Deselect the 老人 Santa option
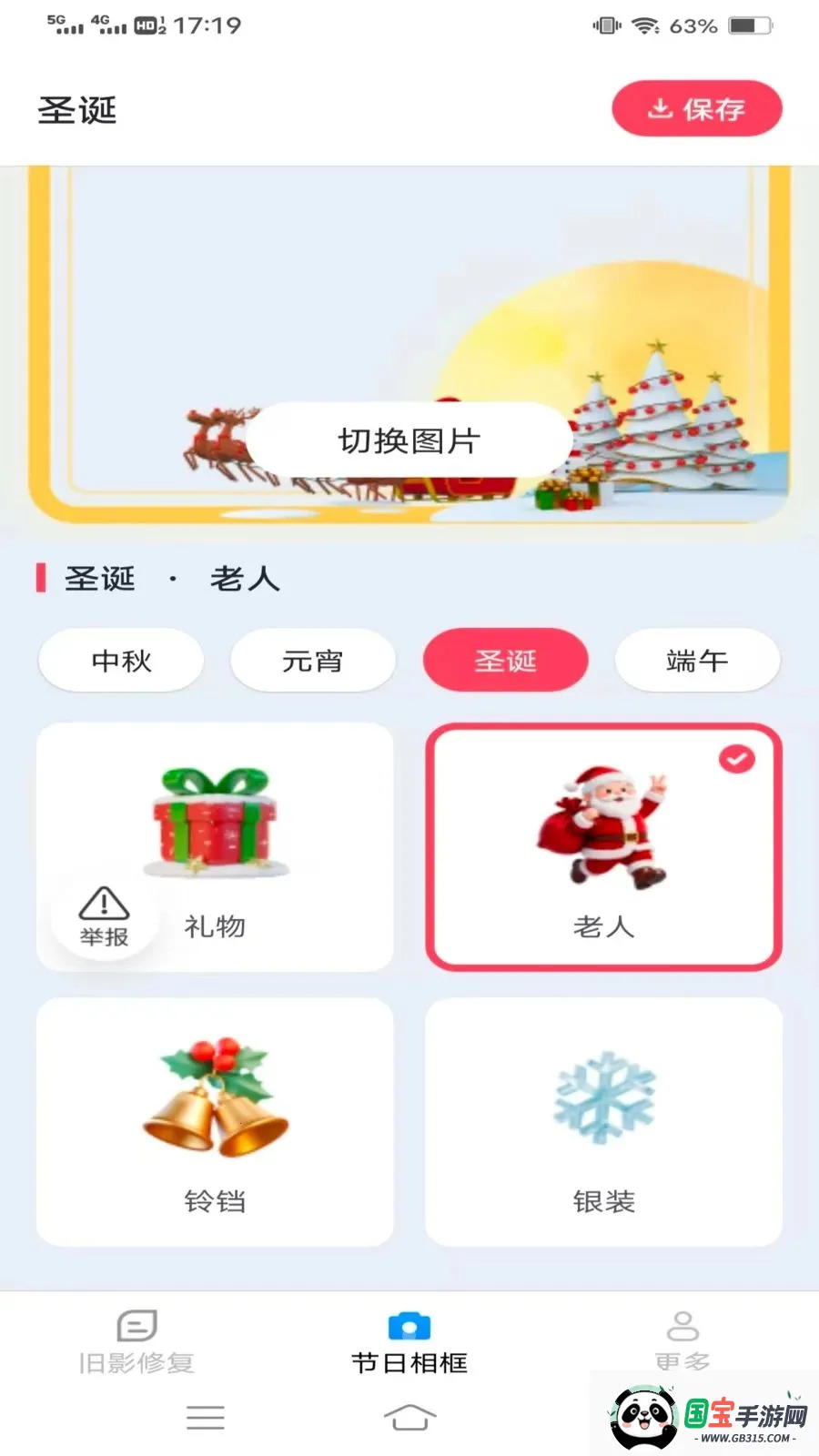 point(603,846)
